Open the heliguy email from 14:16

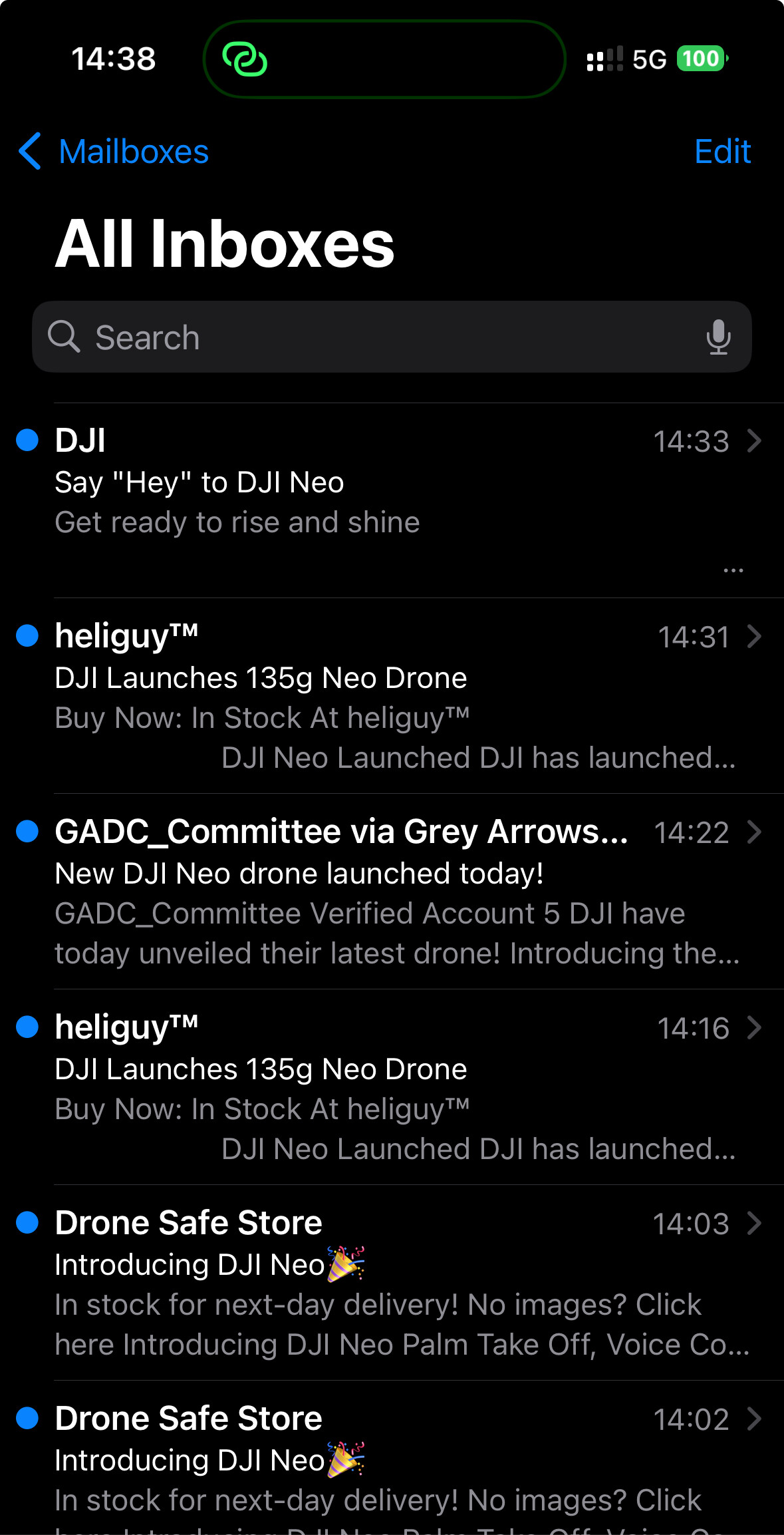click(x=392, y=1087)
